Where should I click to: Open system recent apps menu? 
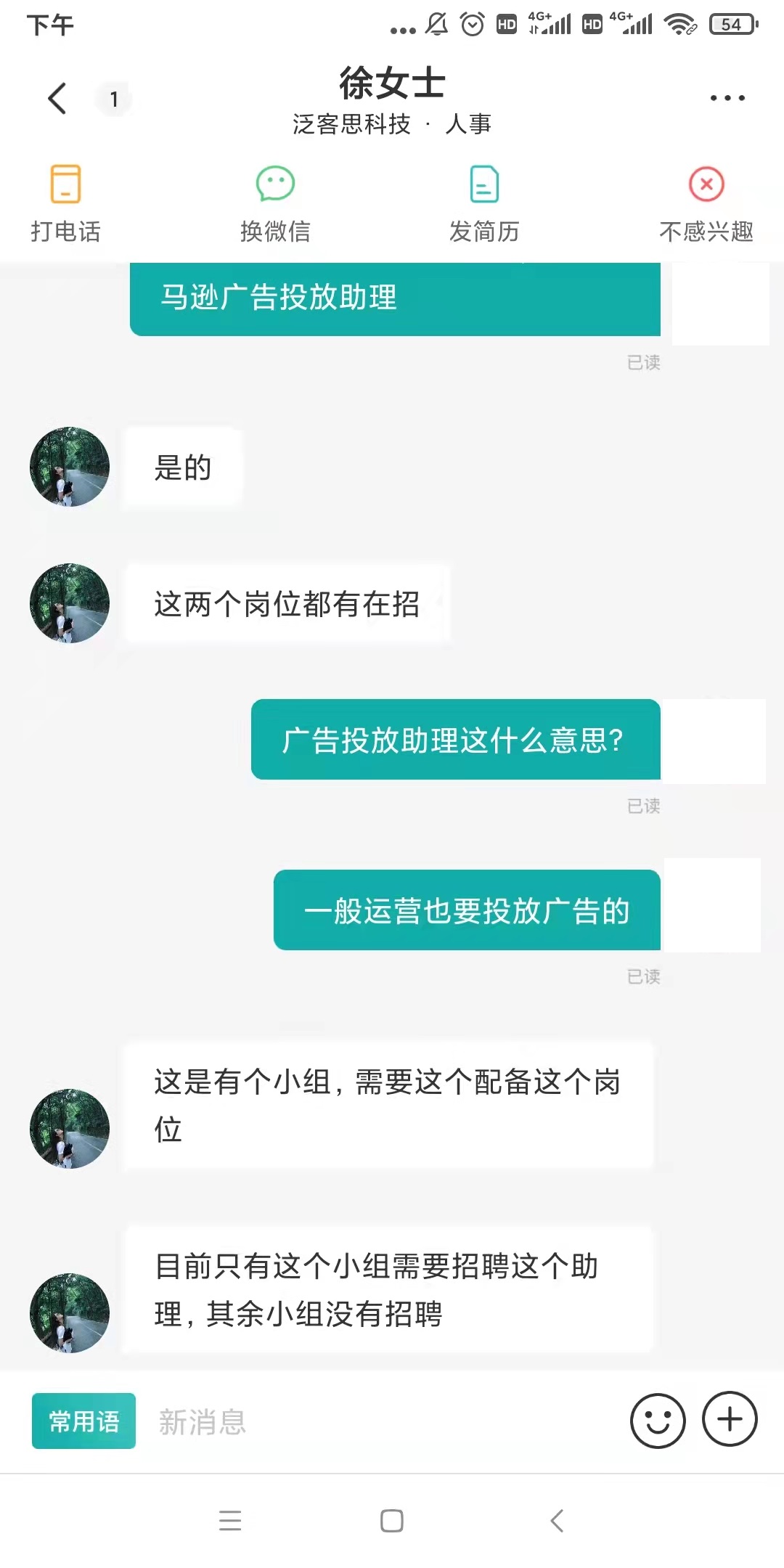(x=230, y=1520)
